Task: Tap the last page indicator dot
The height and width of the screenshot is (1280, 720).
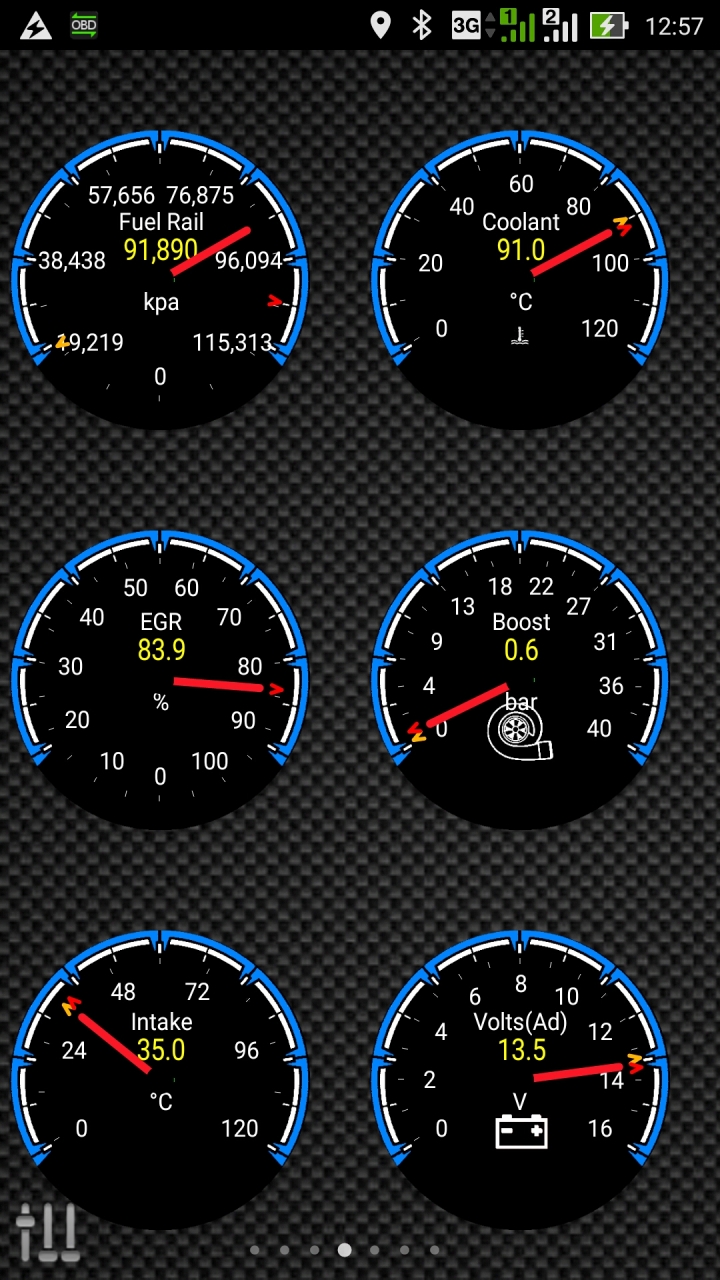Action: pyautogui.click(x=434, y=1250)
